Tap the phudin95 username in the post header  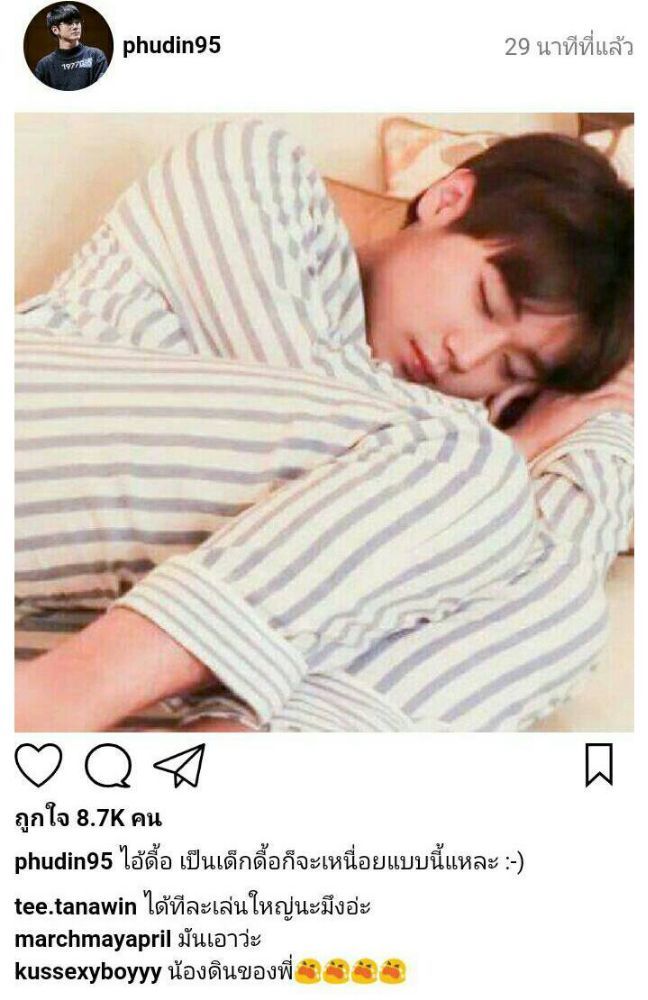[x=172, y=46]
